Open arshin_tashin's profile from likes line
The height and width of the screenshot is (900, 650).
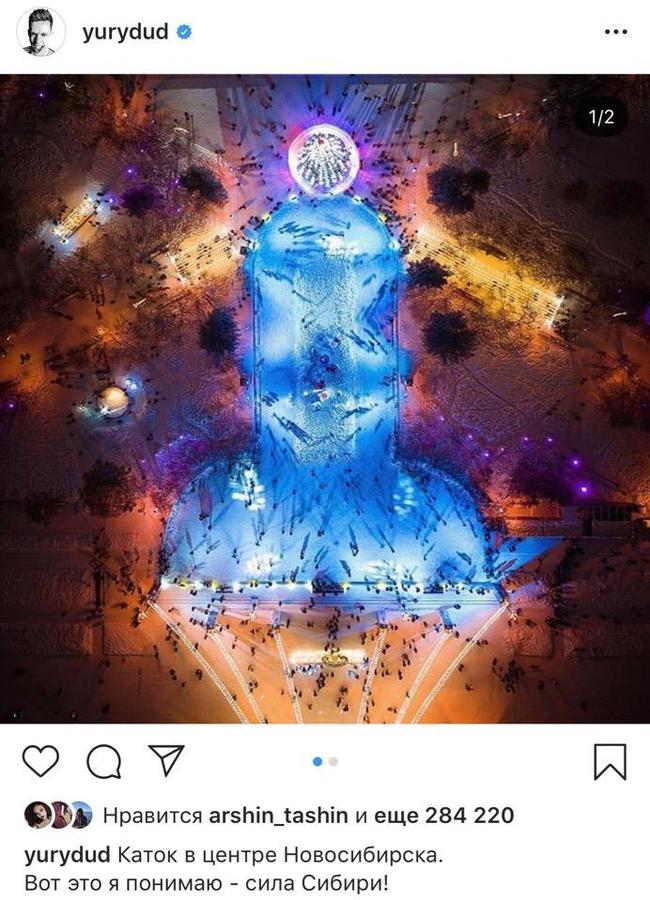tap(278, 815)
